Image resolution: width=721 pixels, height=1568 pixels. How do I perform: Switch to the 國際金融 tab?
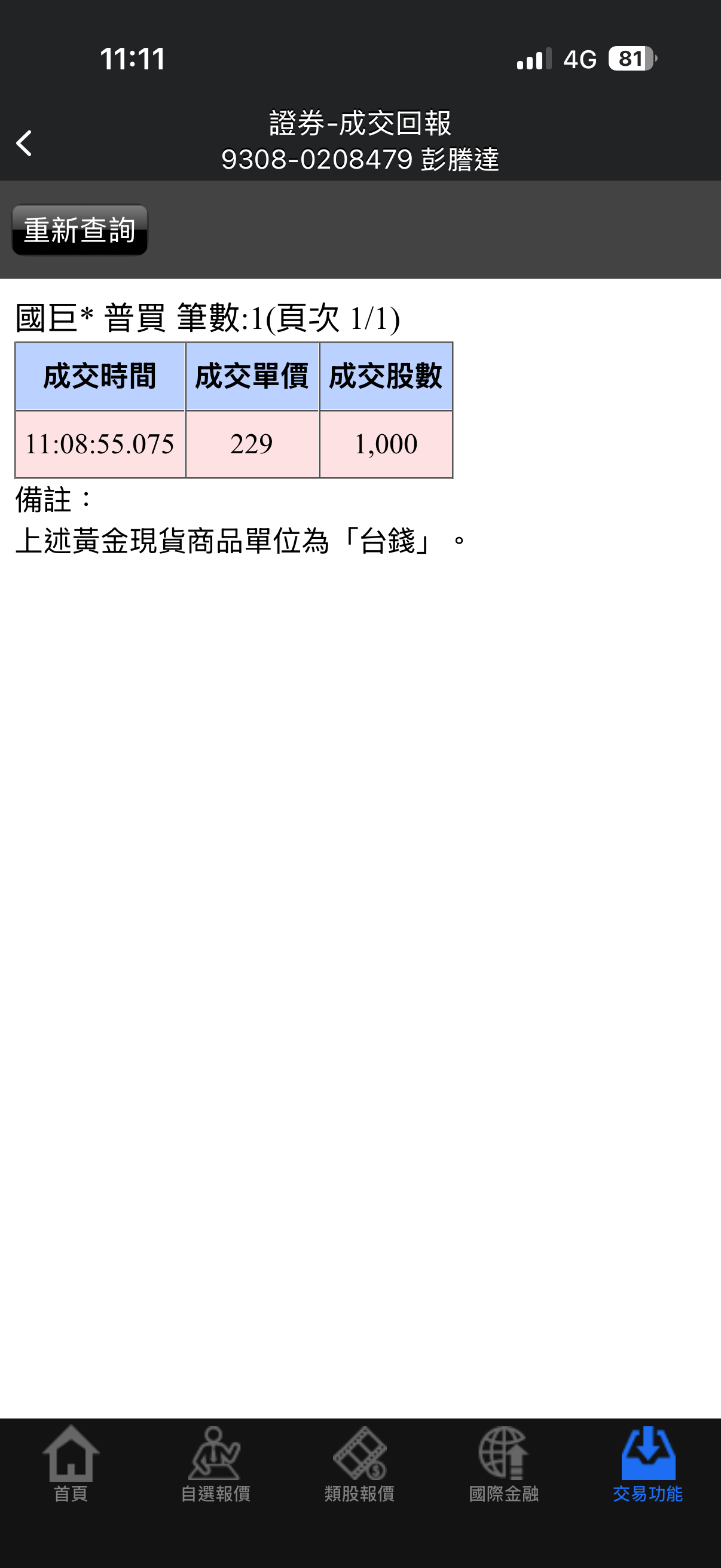(x=504, y=1465)
